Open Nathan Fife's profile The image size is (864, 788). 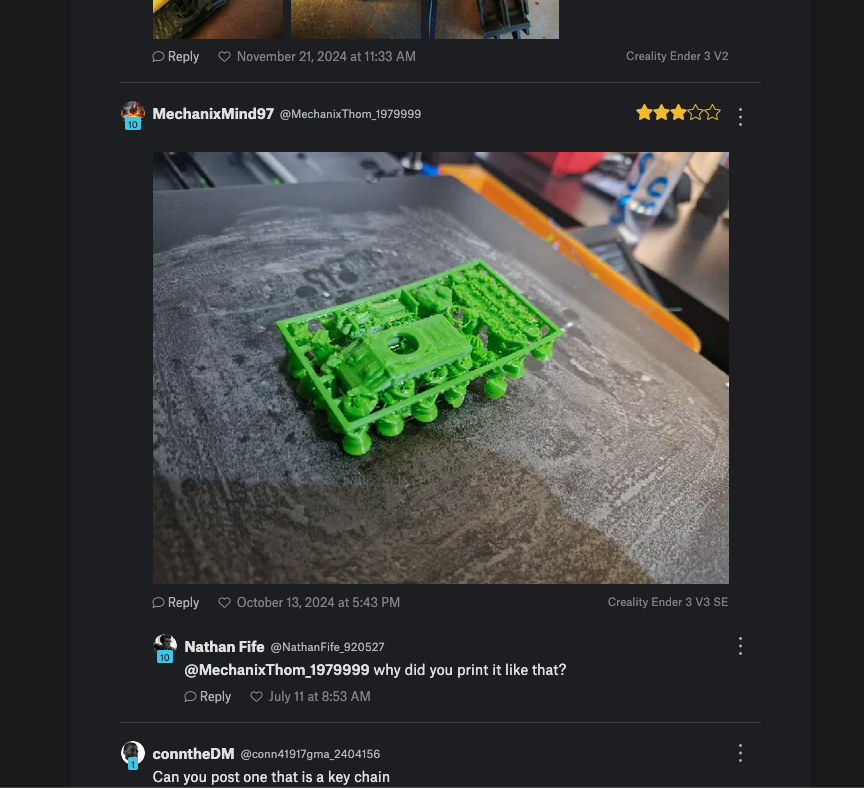tap(224, 647)
